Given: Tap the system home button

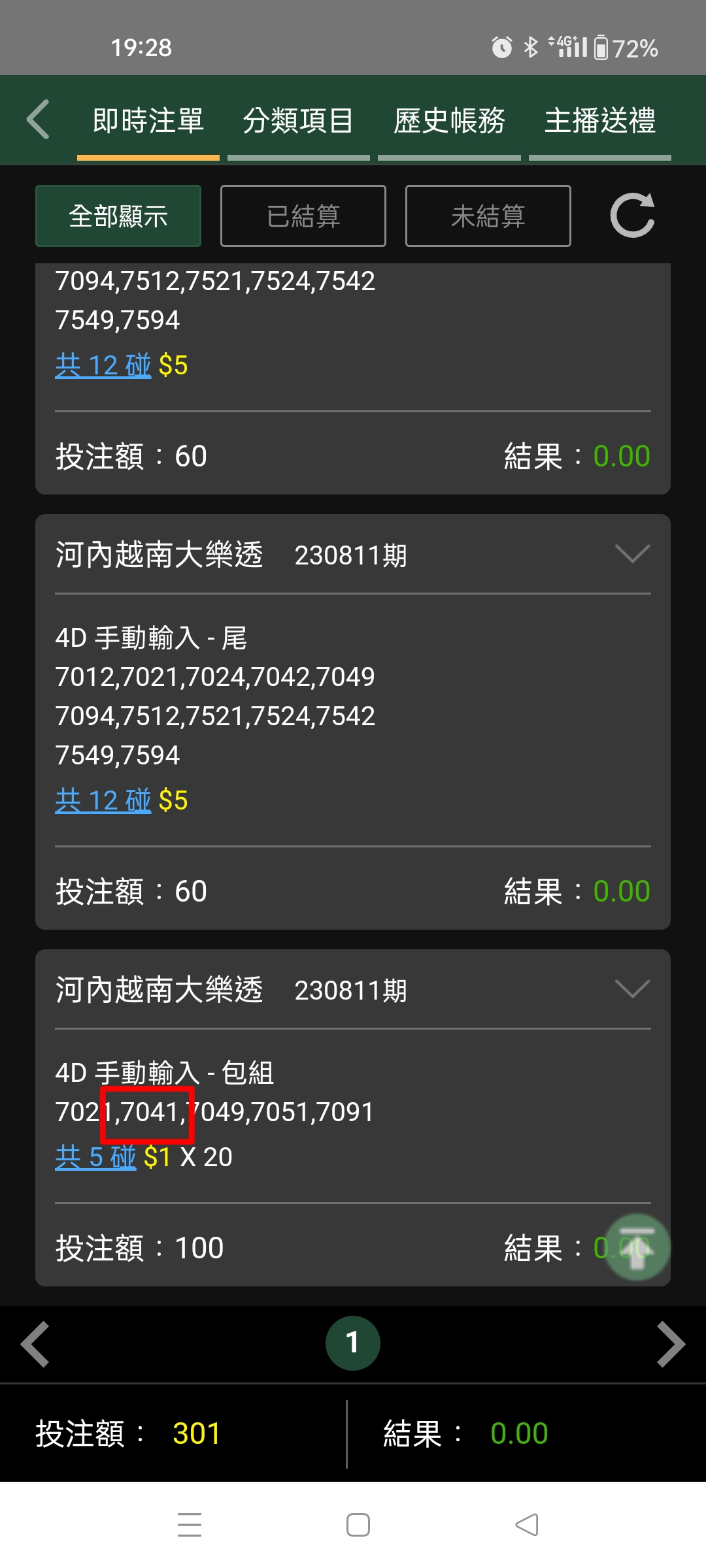Looking at the screenshot, I should [358, 1525].
